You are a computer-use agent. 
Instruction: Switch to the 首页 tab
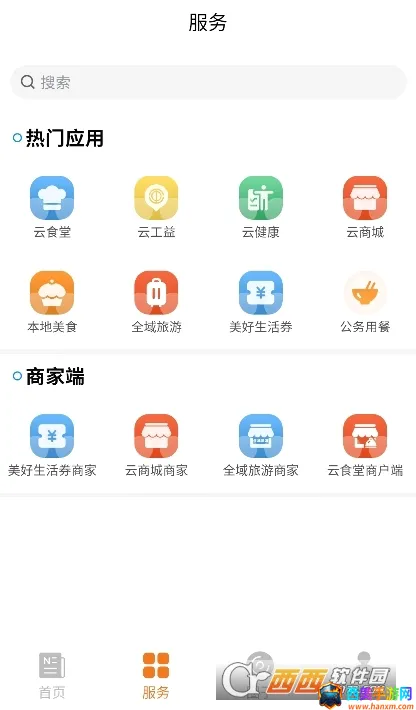pyautogui.click(x=52, y=675)
